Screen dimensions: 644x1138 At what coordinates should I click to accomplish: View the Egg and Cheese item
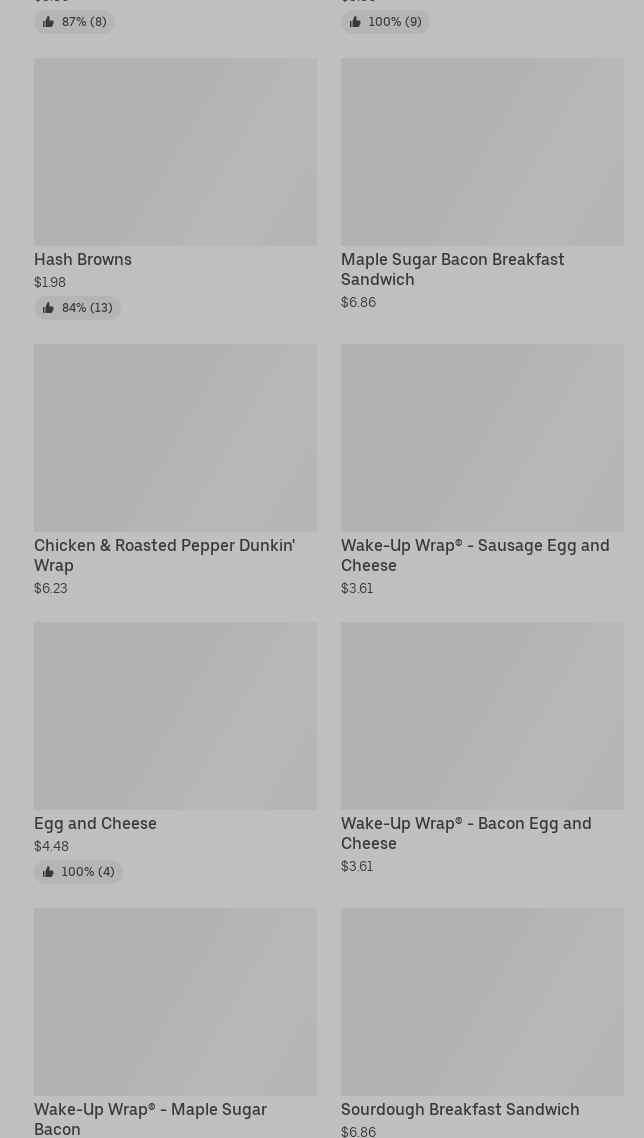[x=175, y=716]
